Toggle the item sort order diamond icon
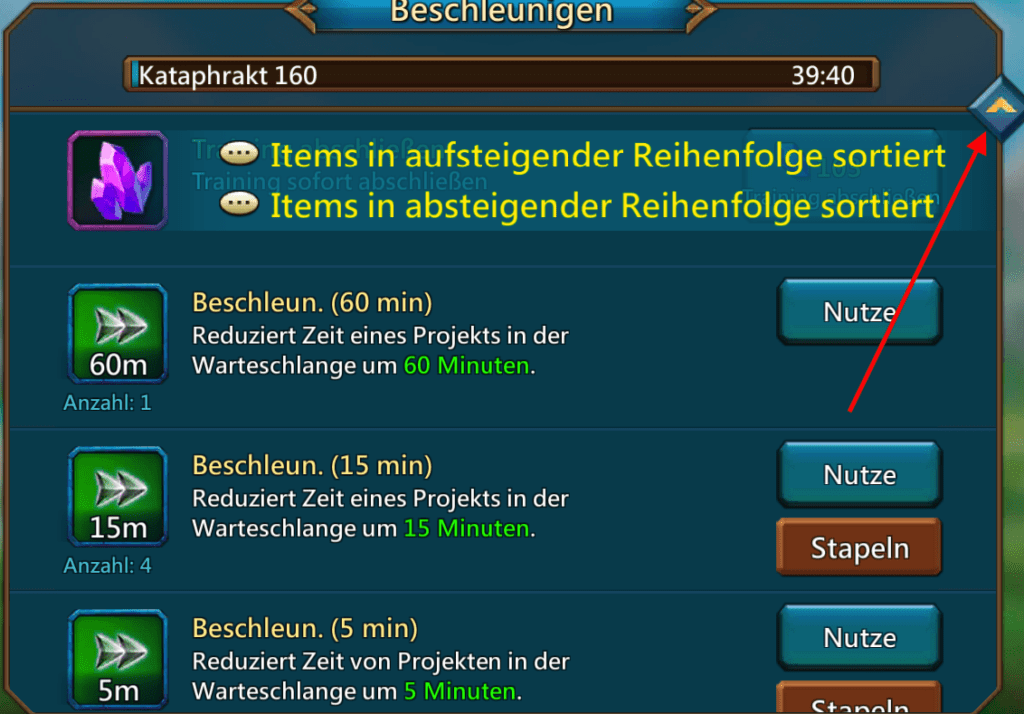Image resolution: width=1024 pixels, height=714 pixels. [995, 107]
